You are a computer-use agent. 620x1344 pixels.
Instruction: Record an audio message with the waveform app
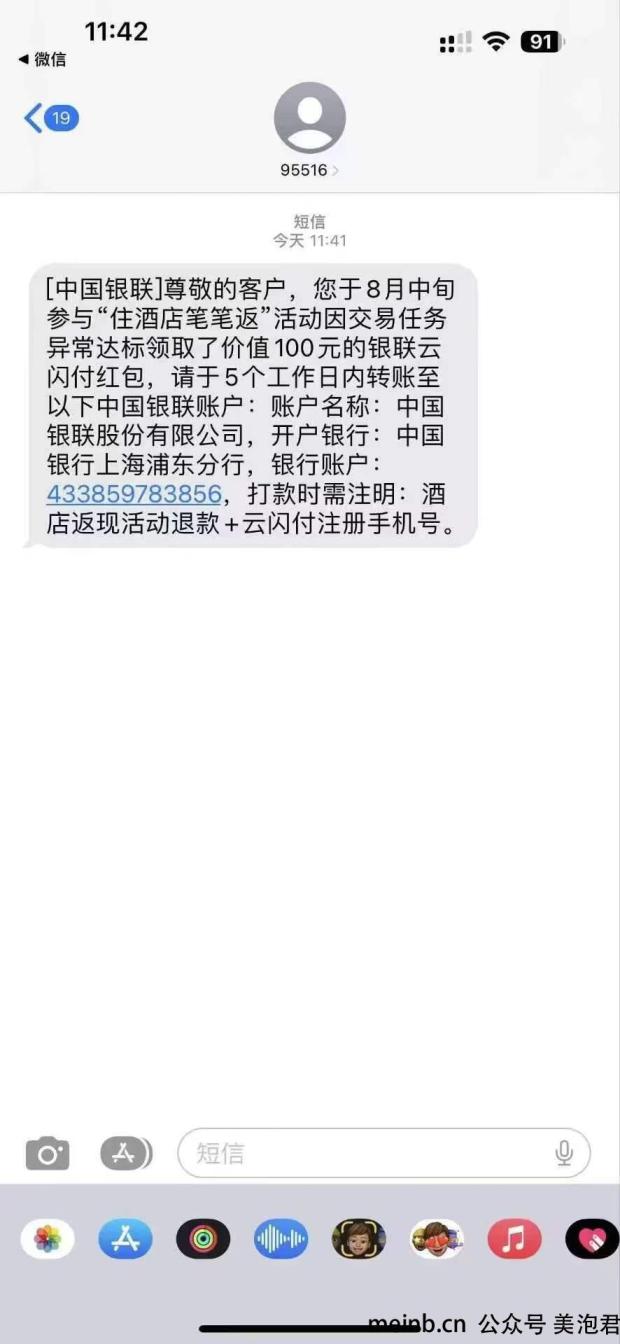point(280,1240)
